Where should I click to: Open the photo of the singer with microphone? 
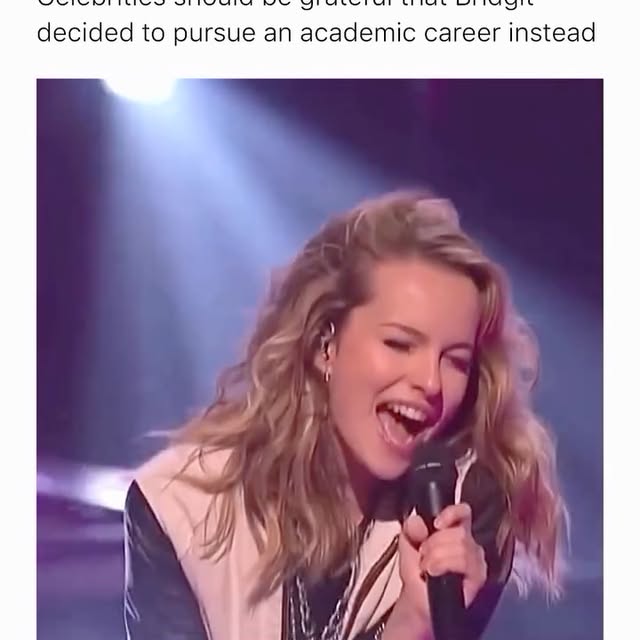pyautogui.click(x=320, y=360)
